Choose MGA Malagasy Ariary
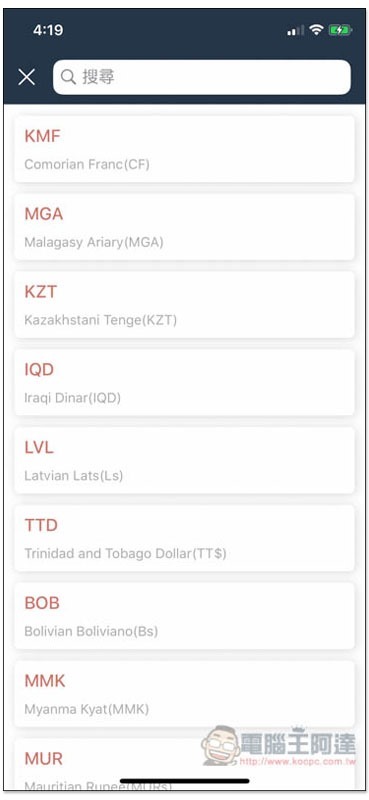Viewport: 369px width, 800px height. pyautogui.click(x=184, y=227)
